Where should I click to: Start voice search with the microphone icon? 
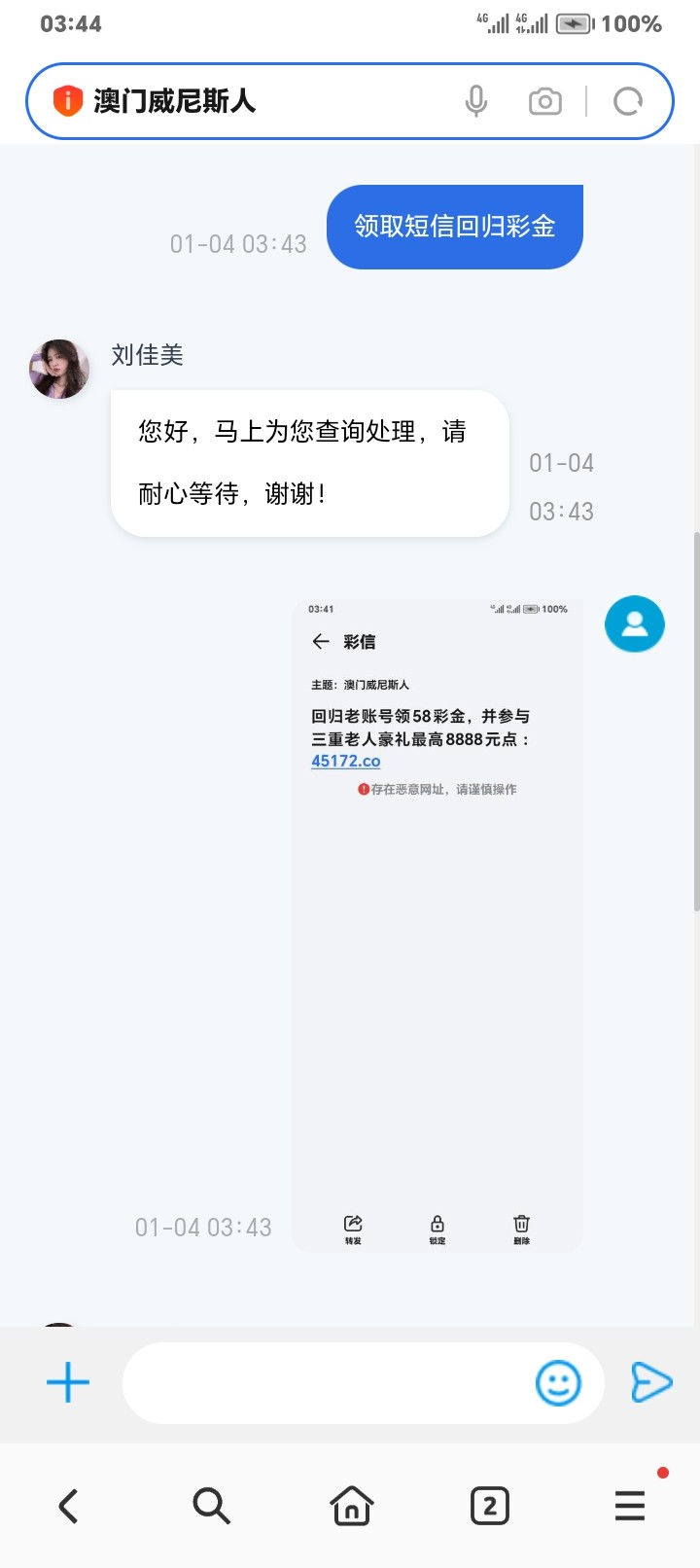coord(476,101)
